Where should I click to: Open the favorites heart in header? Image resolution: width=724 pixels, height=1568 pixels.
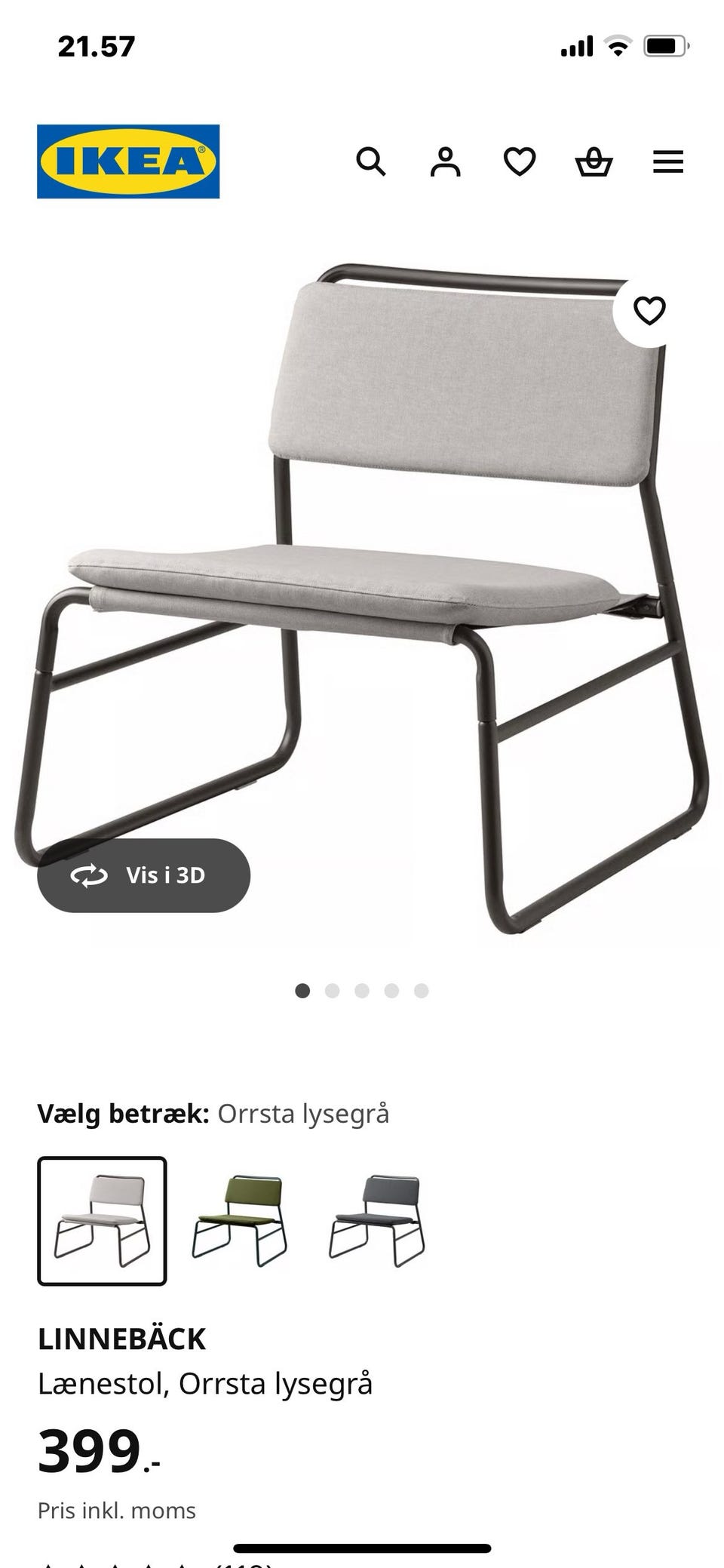pyautogui.click(x=520, y=161)
